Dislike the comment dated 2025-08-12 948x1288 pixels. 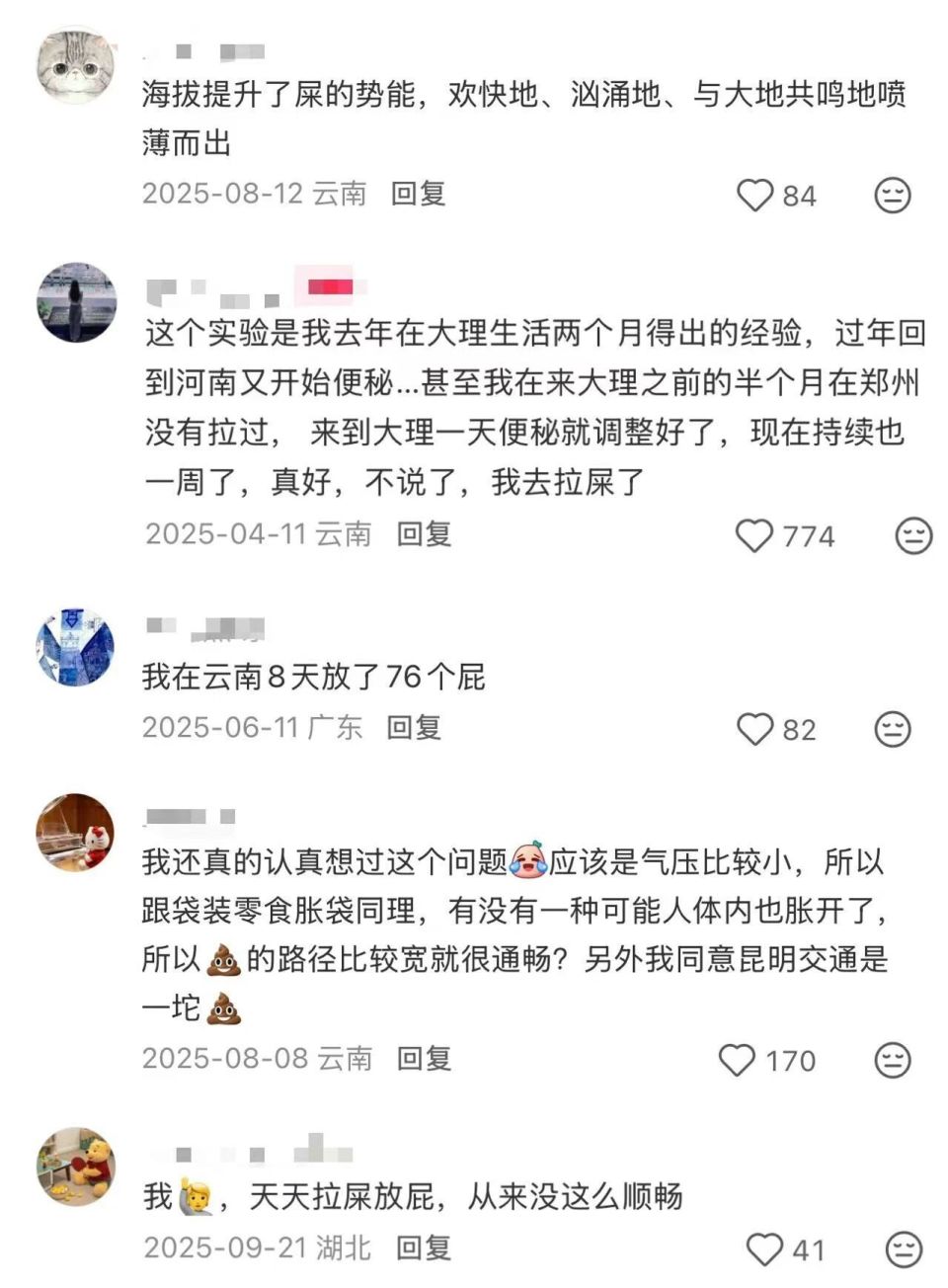[893, 195]
